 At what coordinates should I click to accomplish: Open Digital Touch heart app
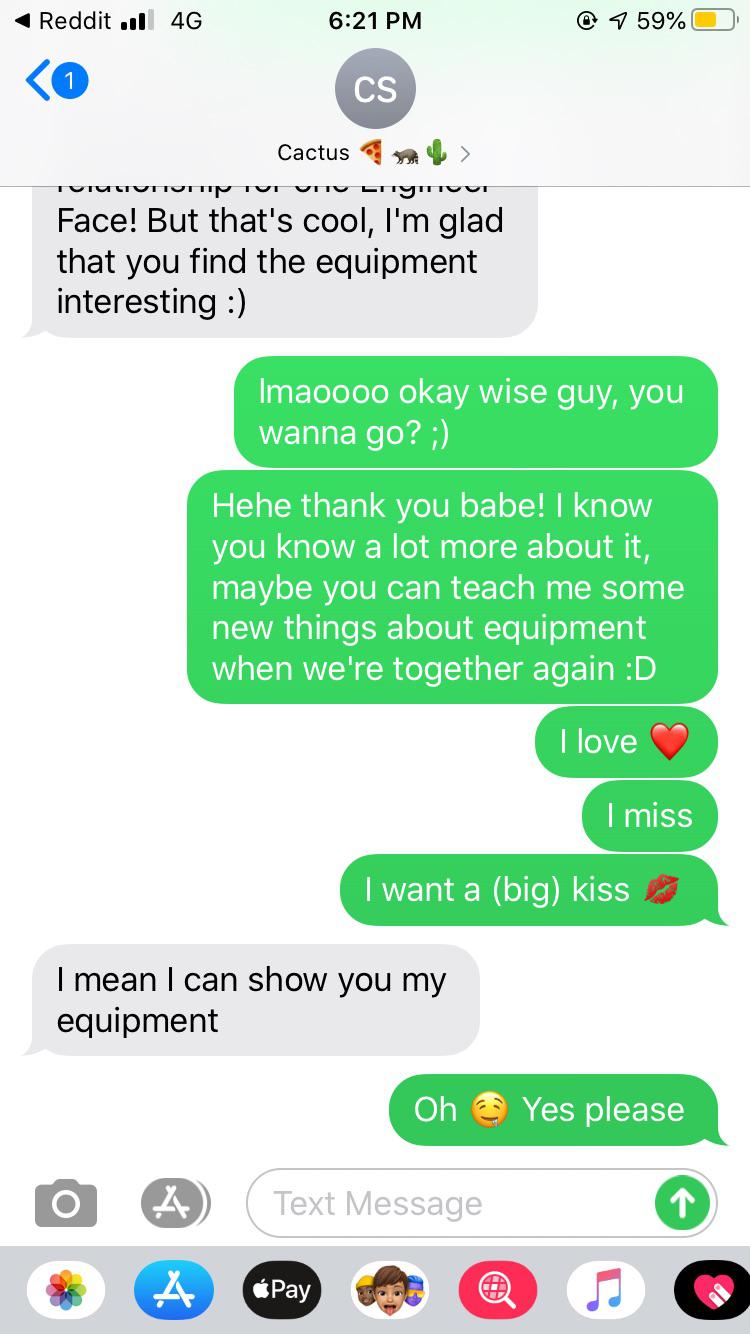coord(711,1289)
